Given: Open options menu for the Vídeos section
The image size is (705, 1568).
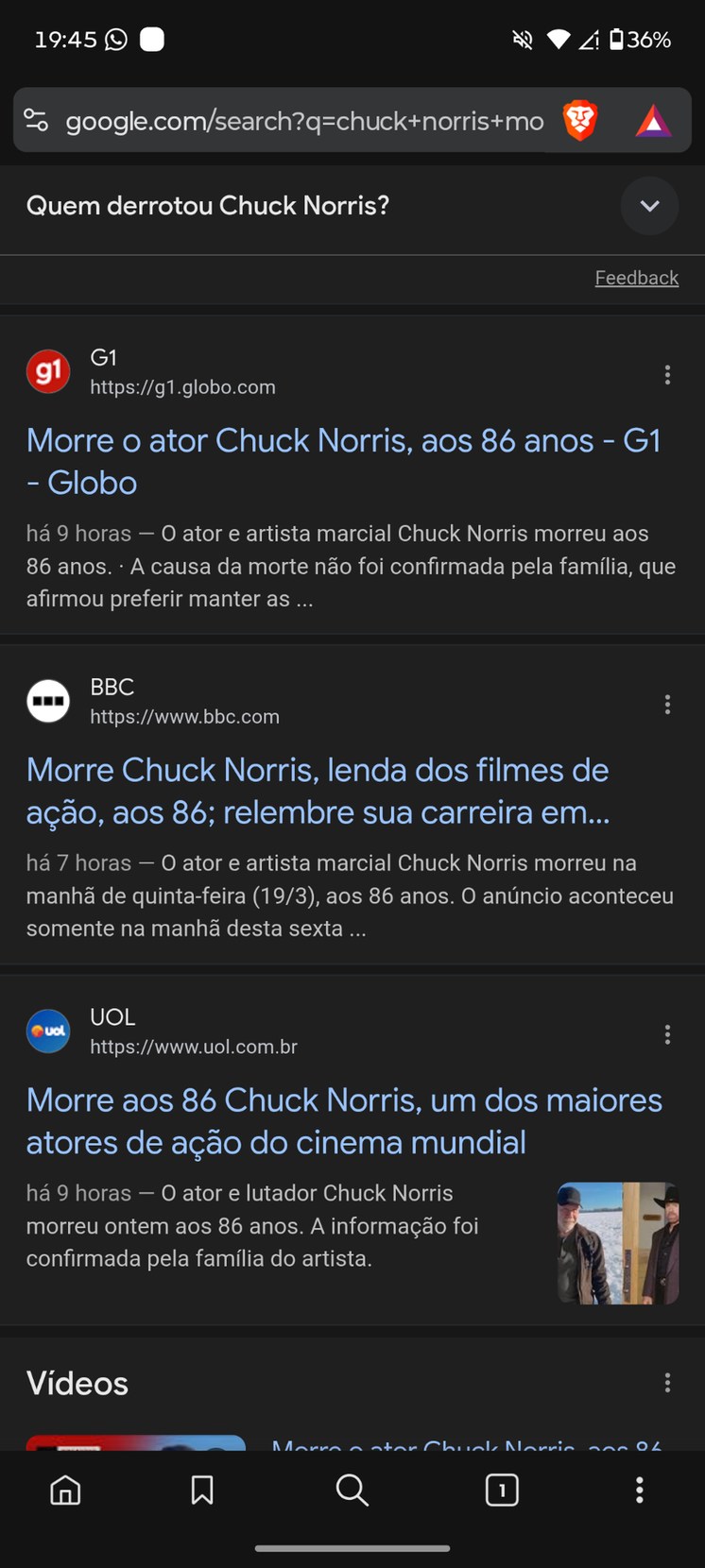Looking at the screenshot, I should tap(667, 1382).
